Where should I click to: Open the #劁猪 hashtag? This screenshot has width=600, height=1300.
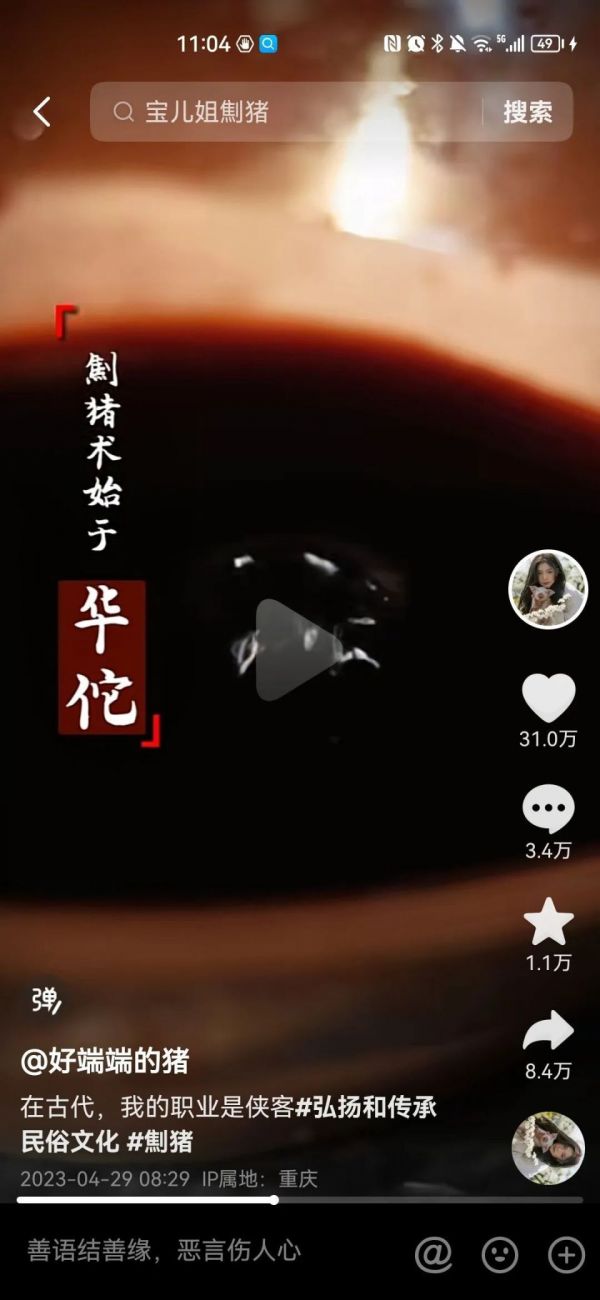(160, 1141)
